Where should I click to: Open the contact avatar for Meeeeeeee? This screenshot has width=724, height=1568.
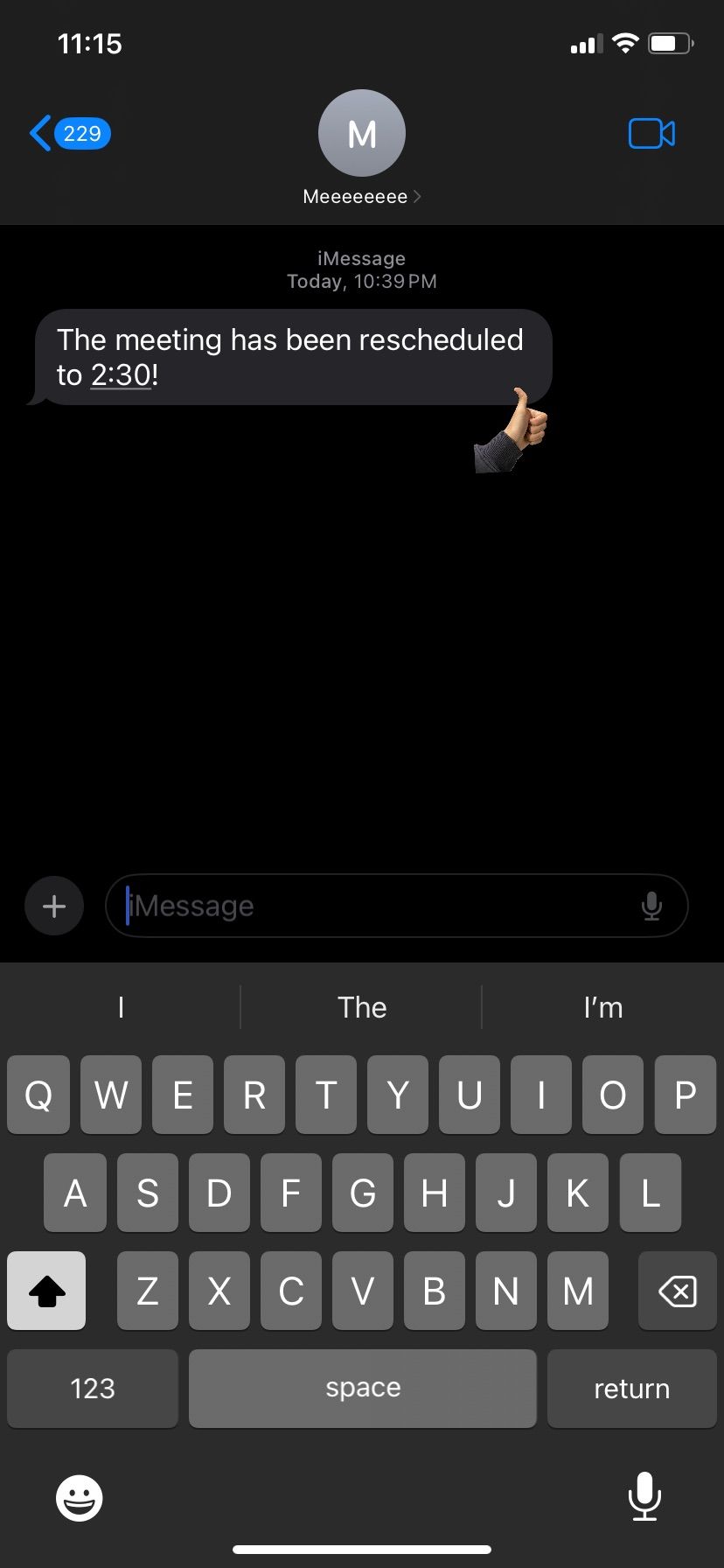[361, 132]
